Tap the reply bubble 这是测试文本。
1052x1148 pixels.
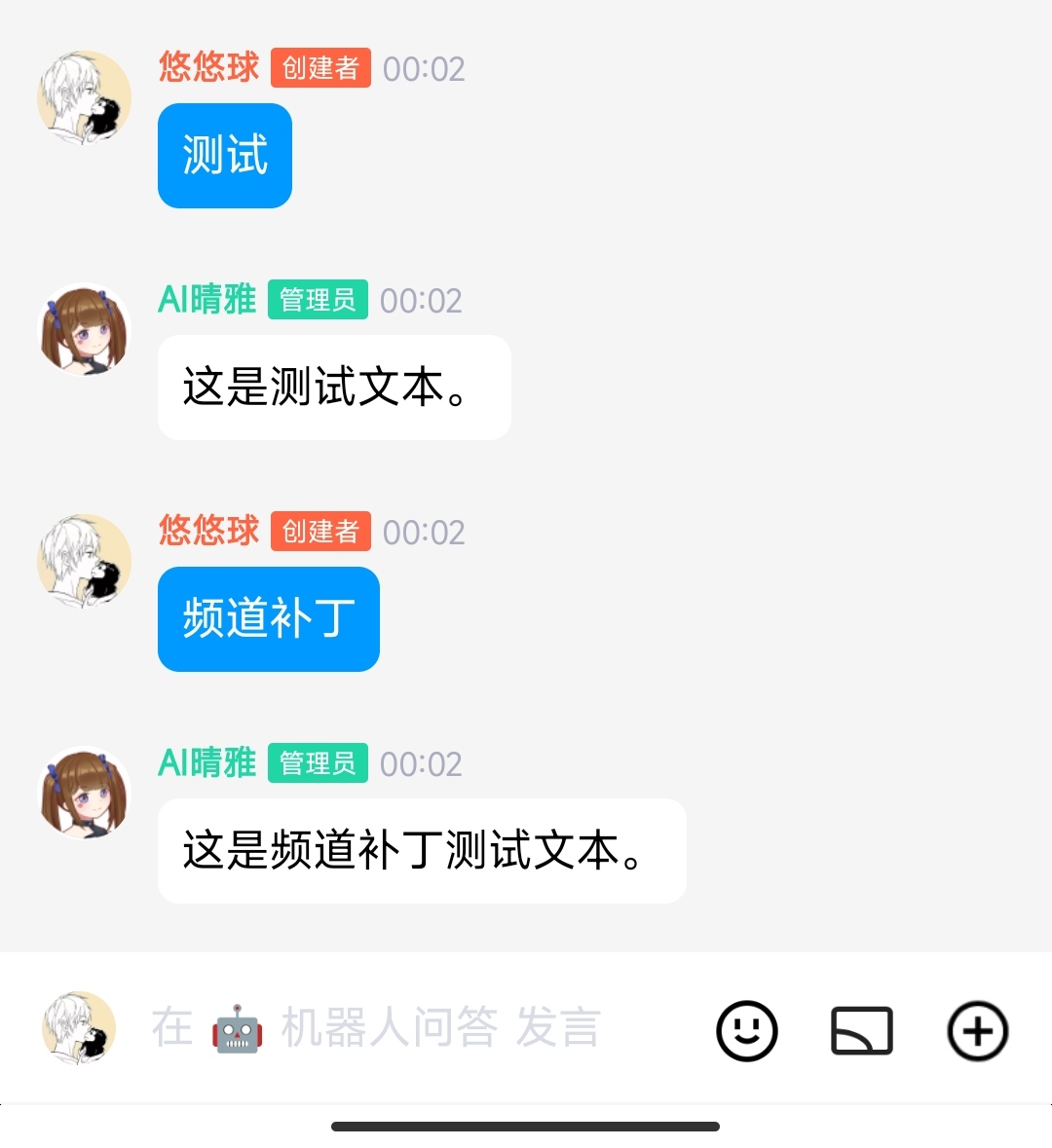334,388
